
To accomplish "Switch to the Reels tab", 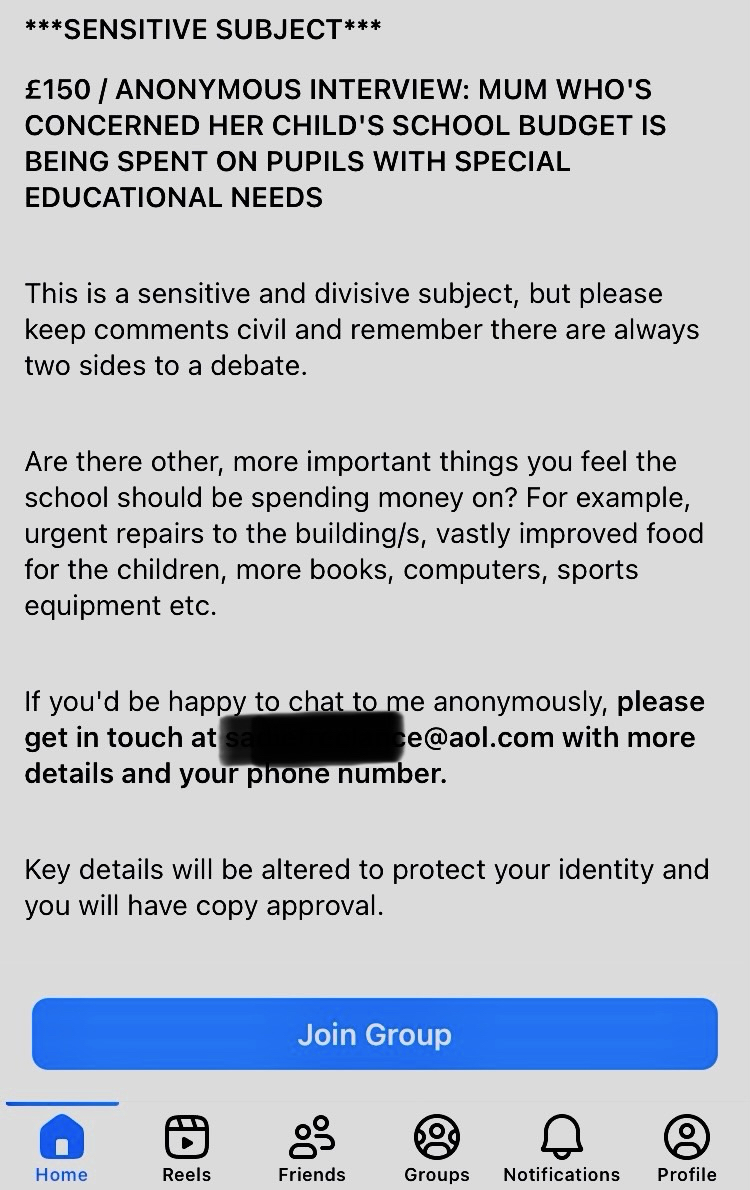I will coord(187,1146).
